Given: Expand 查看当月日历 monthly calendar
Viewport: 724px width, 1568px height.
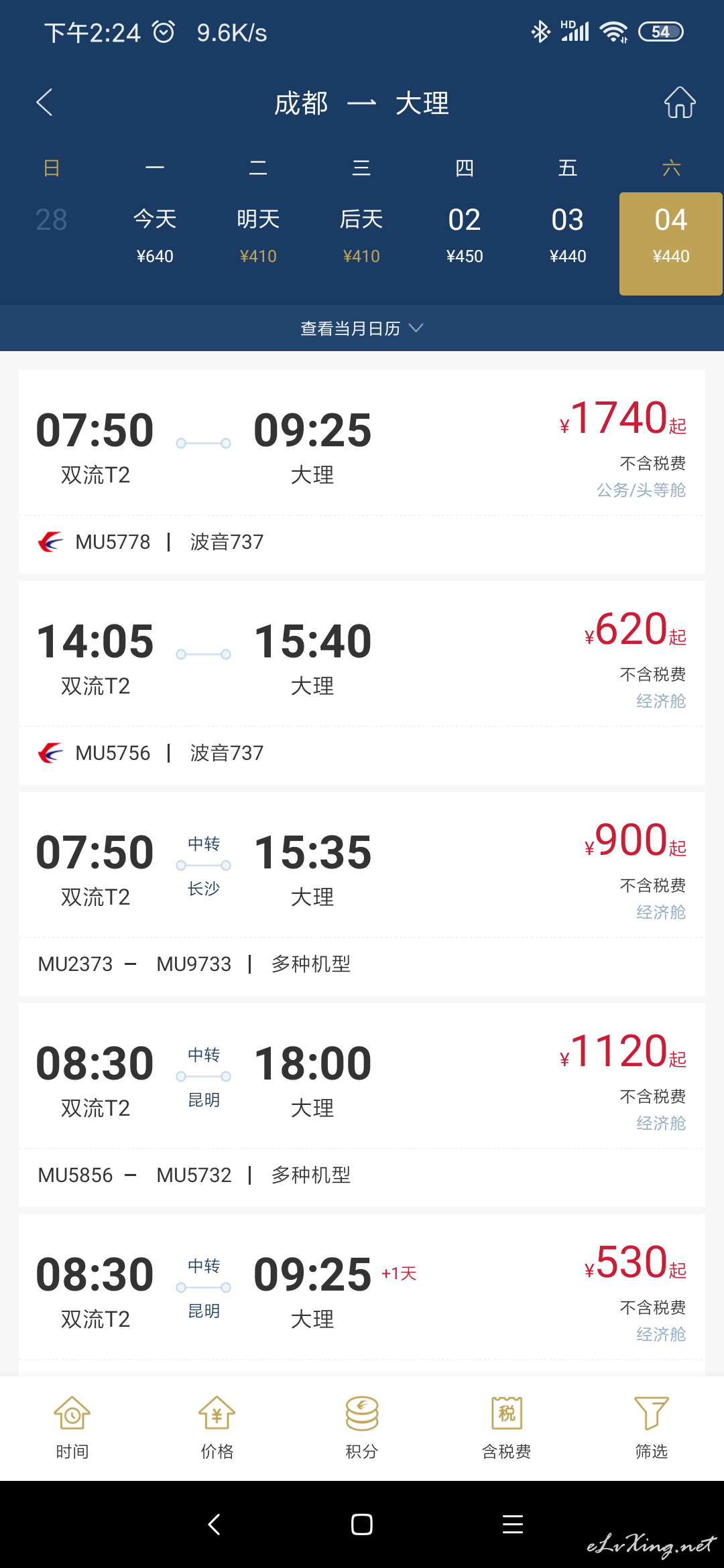Looking at the screenshot, I should click(x=362, y=328).
